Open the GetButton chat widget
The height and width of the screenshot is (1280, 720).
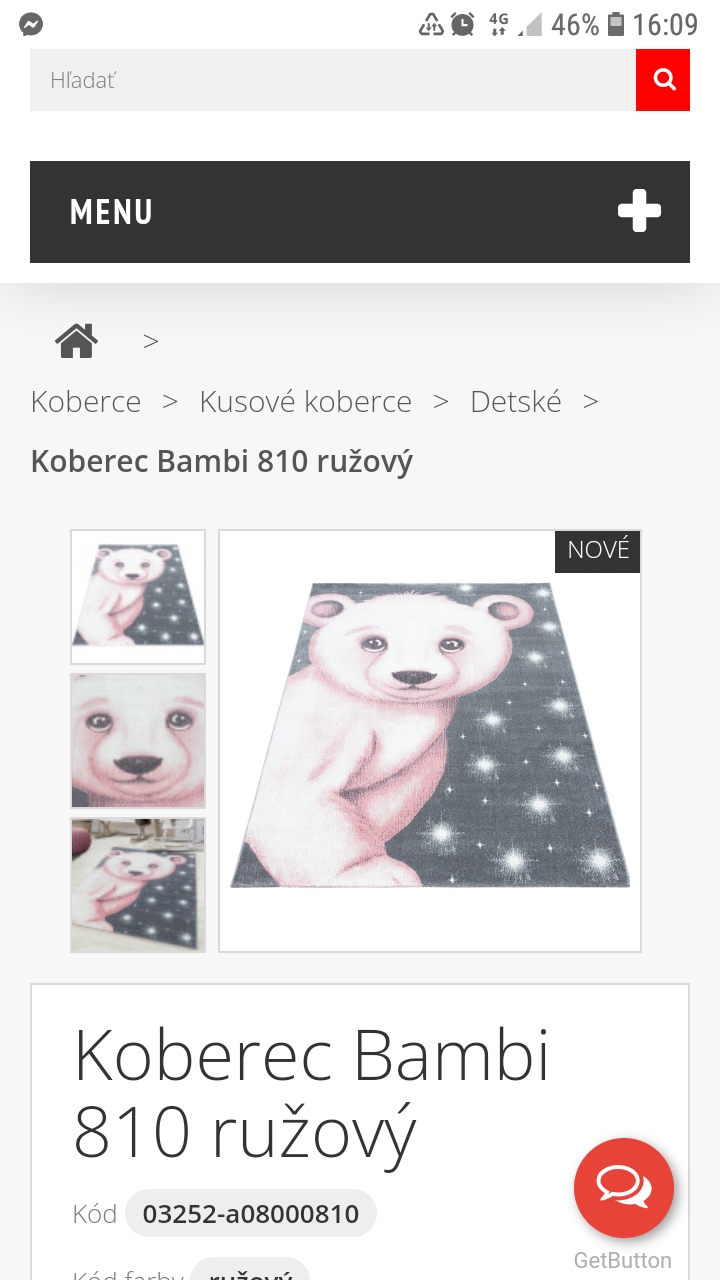[x=623, y=1188]
